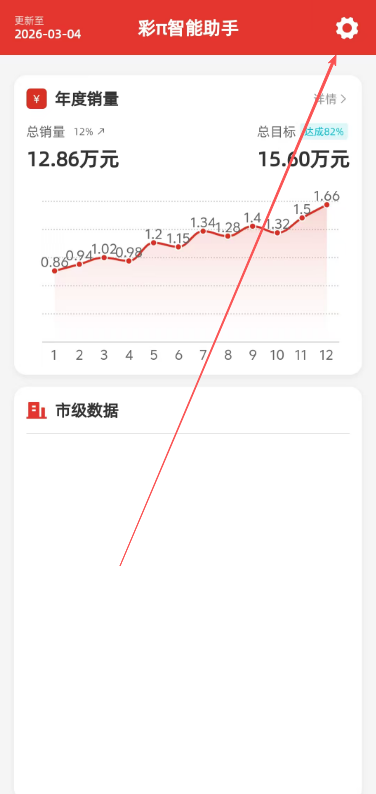Viewport: 376px width, 794px height.
Task: Open the settings gear icon
Action: (x=347, y=28)
